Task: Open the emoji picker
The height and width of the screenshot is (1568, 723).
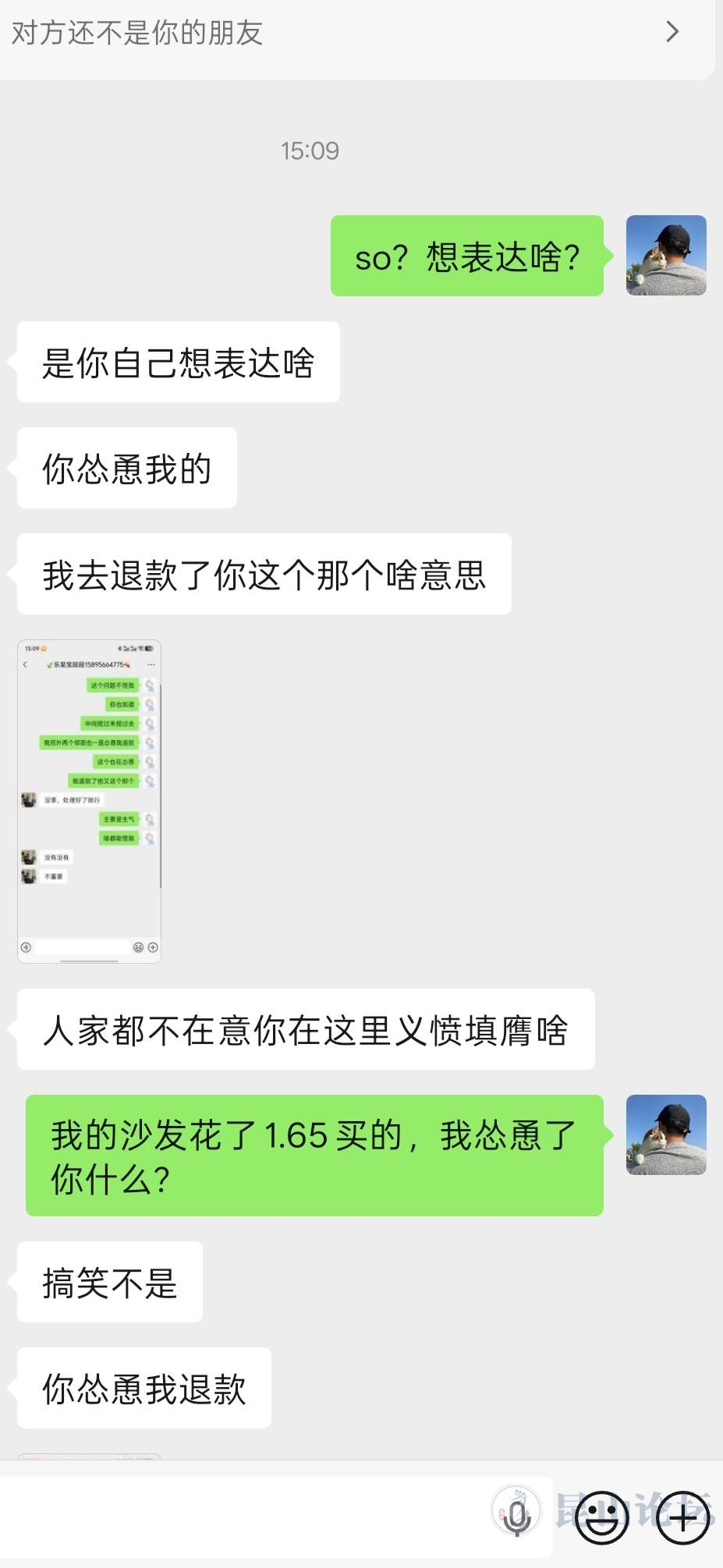Action: pos(602,1517)
